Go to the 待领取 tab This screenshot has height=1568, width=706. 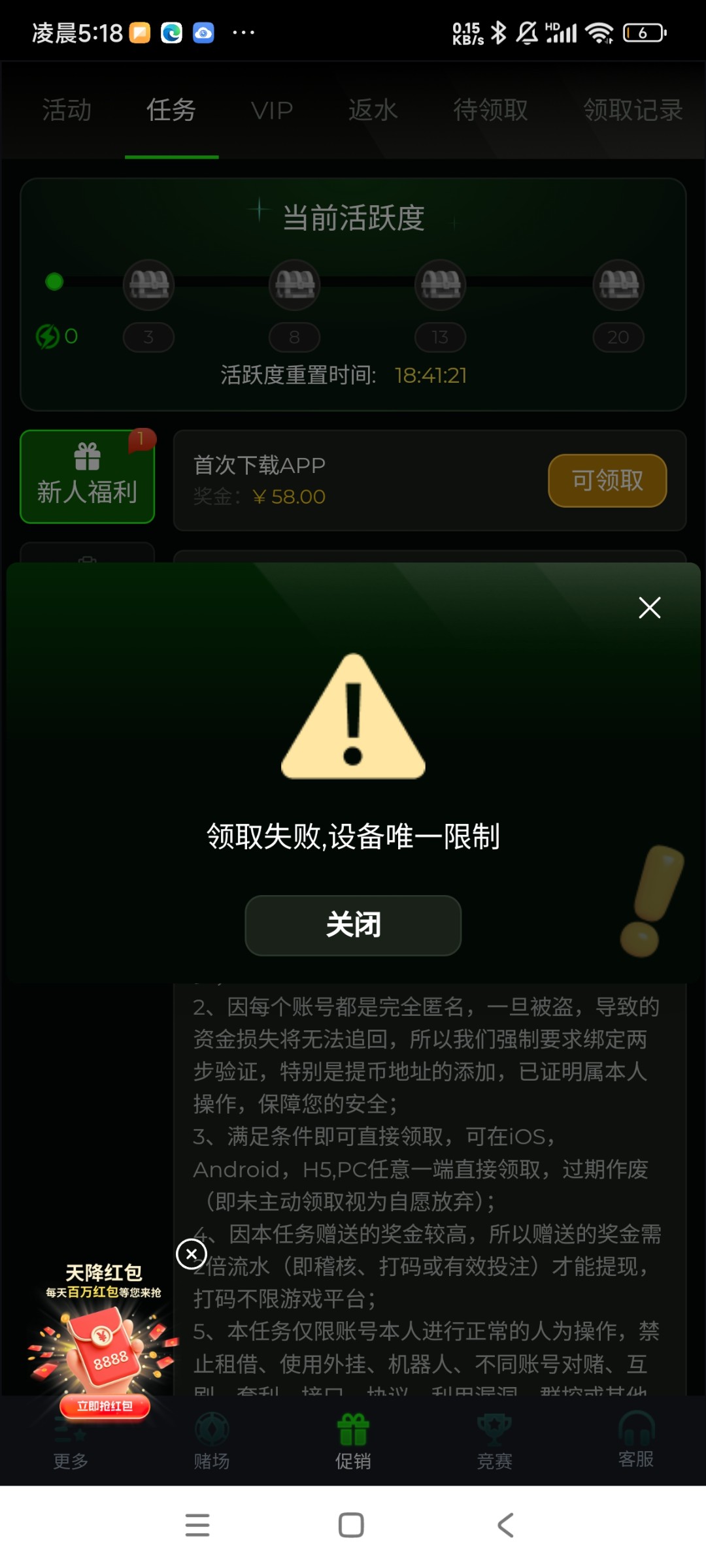[490, 110]
